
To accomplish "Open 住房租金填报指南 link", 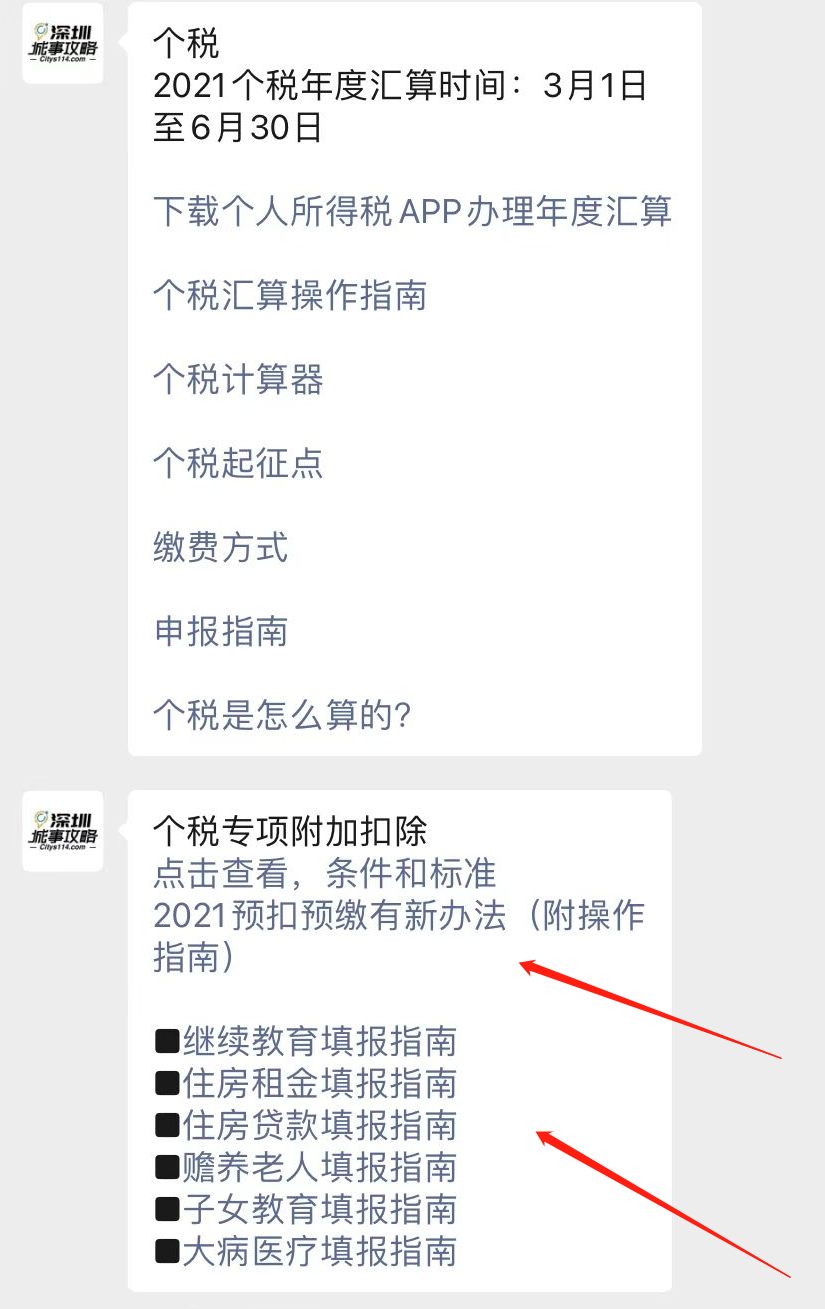I will pos(318,1084).
